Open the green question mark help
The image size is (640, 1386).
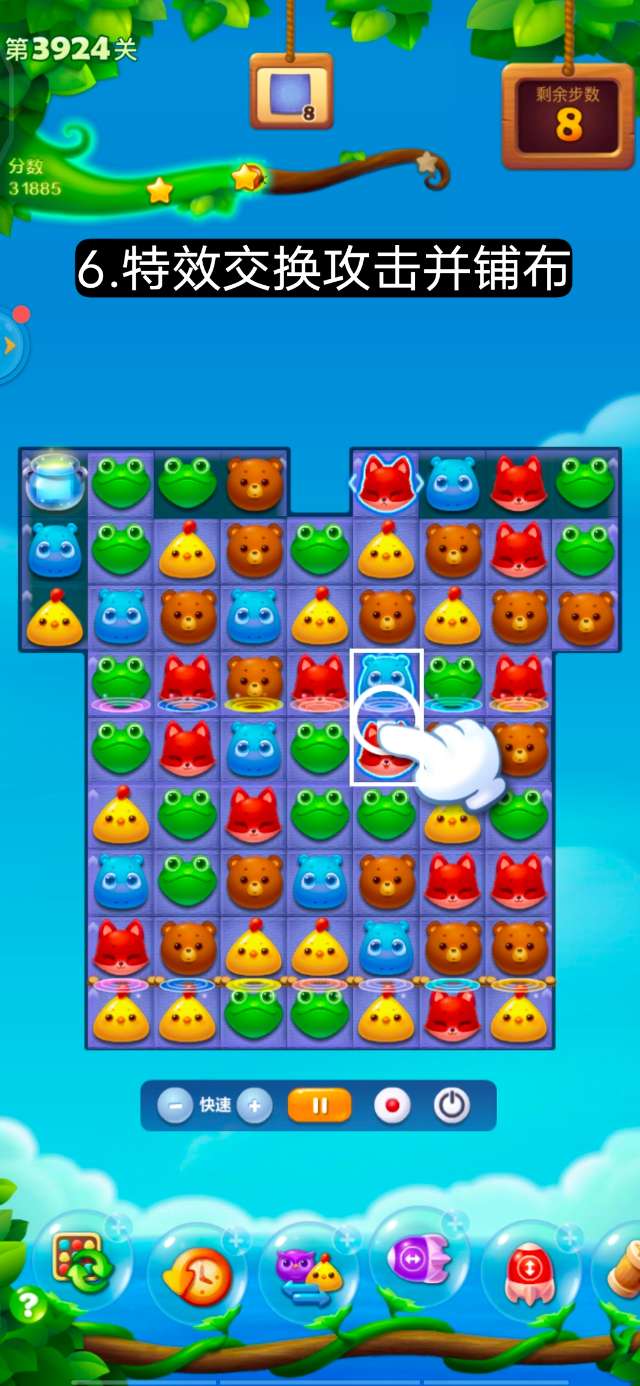(27, 1304)
